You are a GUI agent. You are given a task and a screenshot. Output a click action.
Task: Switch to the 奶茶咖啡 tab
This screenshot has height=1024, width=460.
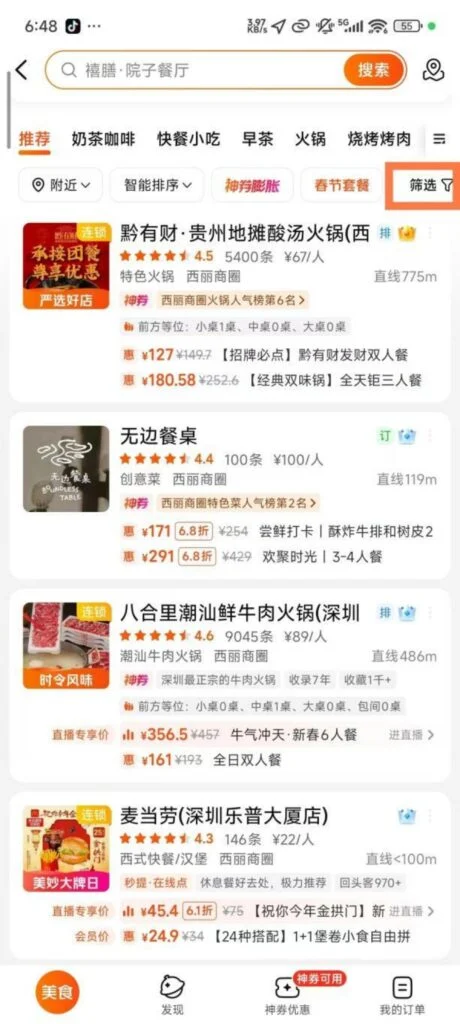tap(103, 139)
